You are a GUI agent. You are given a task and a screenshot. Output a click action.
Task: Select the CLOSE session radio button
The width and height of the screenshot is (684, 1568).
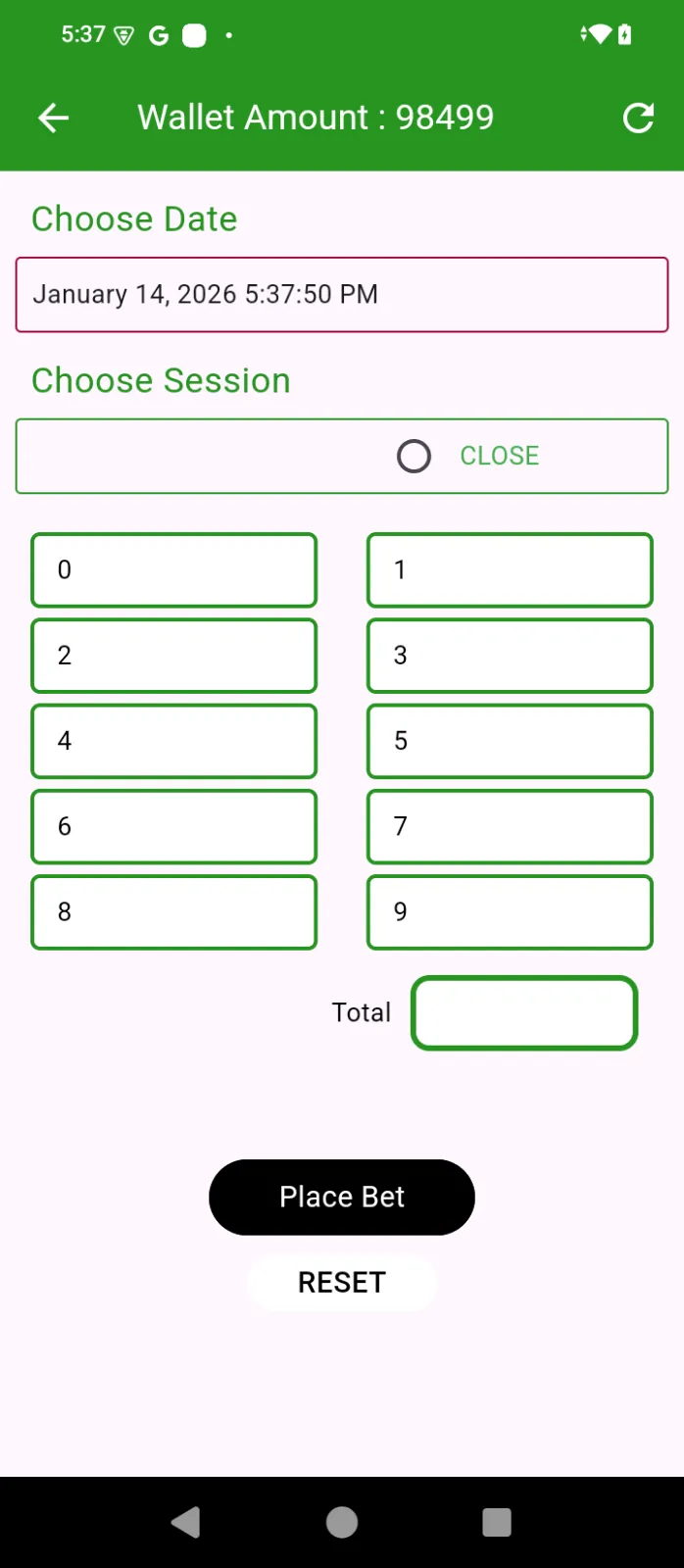click(x=414, y=456)
